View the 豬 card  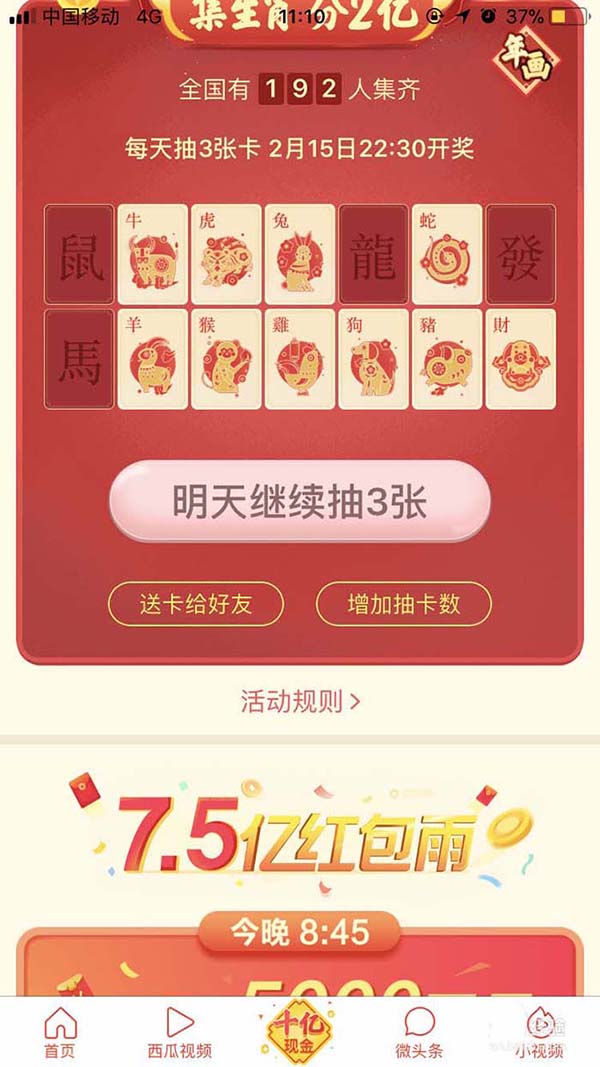[x=447, y=359]
